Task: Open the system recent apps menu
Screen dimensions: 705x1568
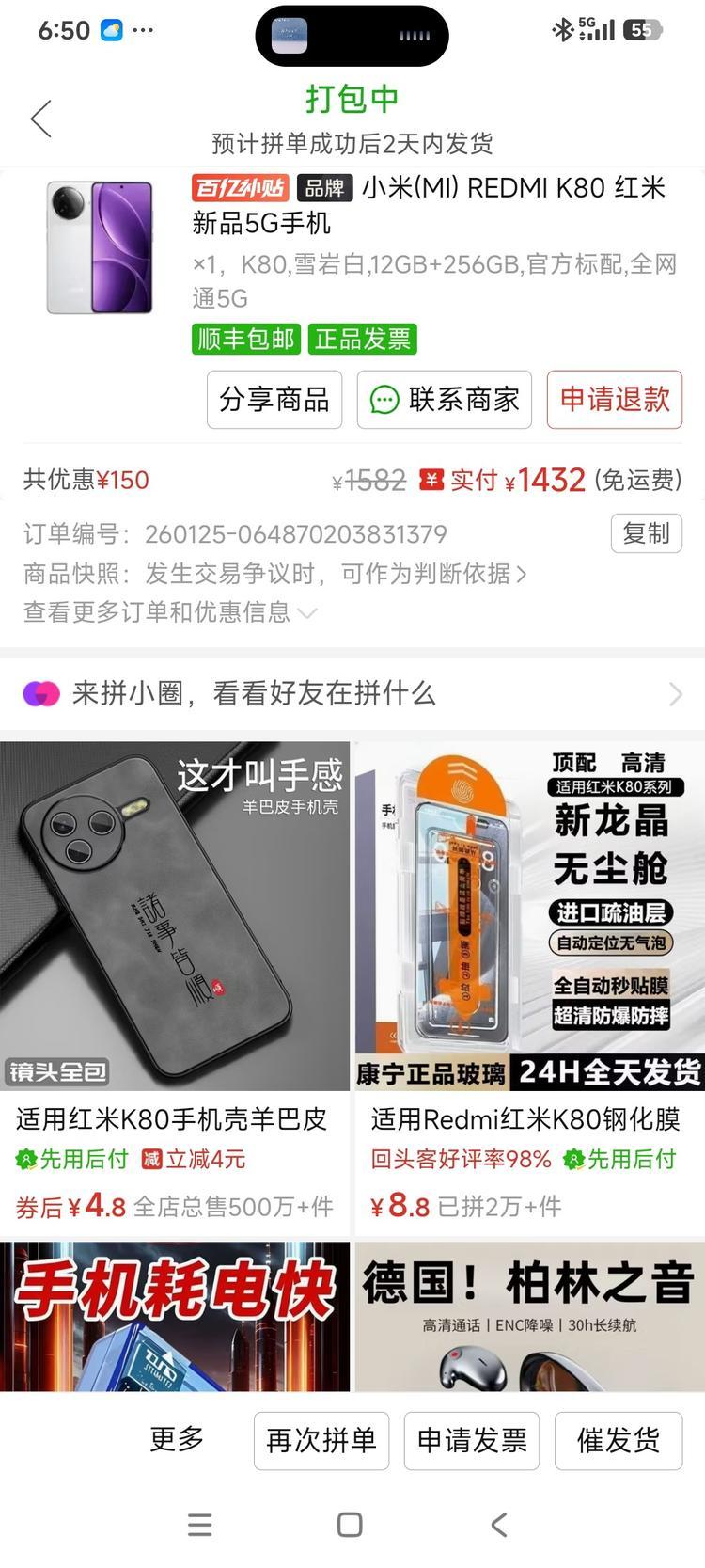Action: click(x=200, y=1525)
